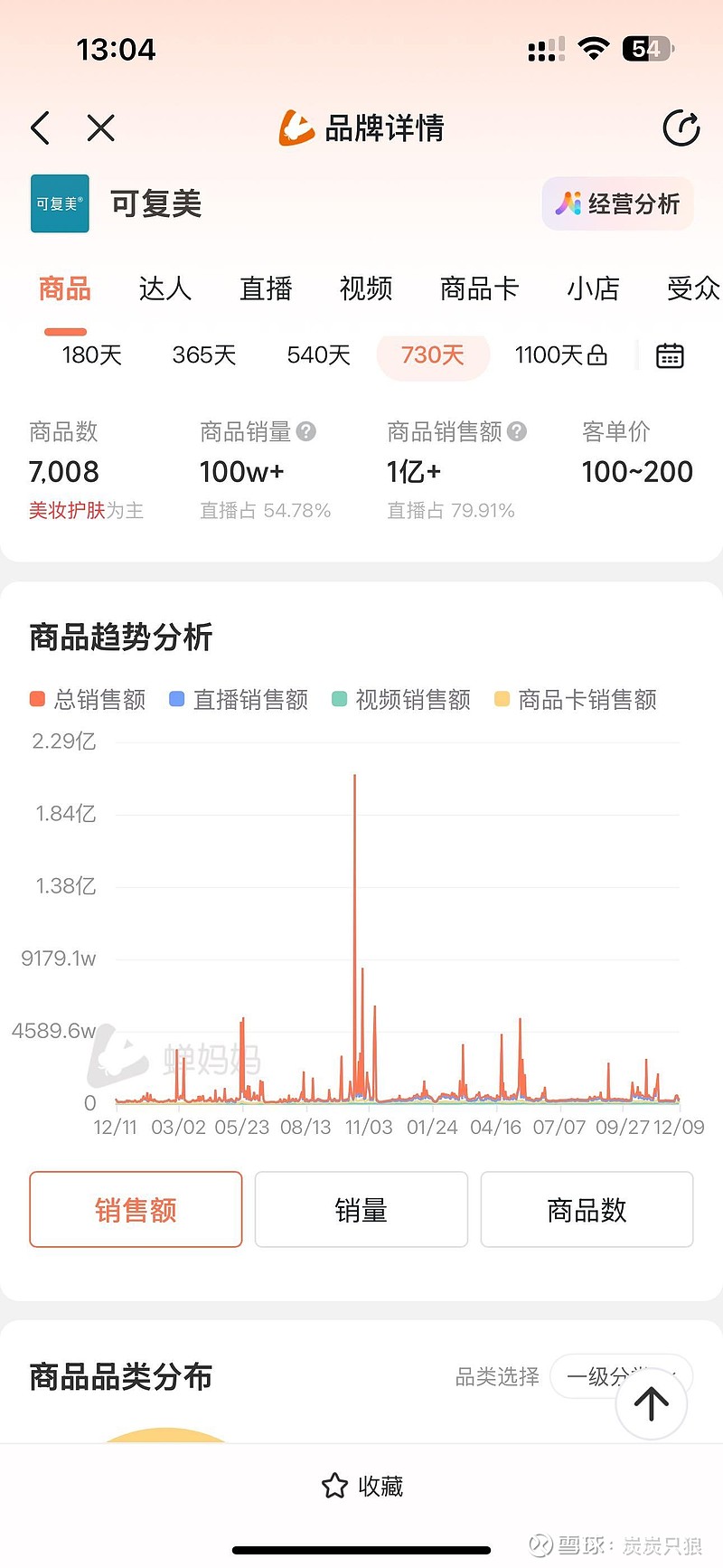Select the 365天 time range option
The height and width of the screenshot is (1568, 723).
coord(203,355)
